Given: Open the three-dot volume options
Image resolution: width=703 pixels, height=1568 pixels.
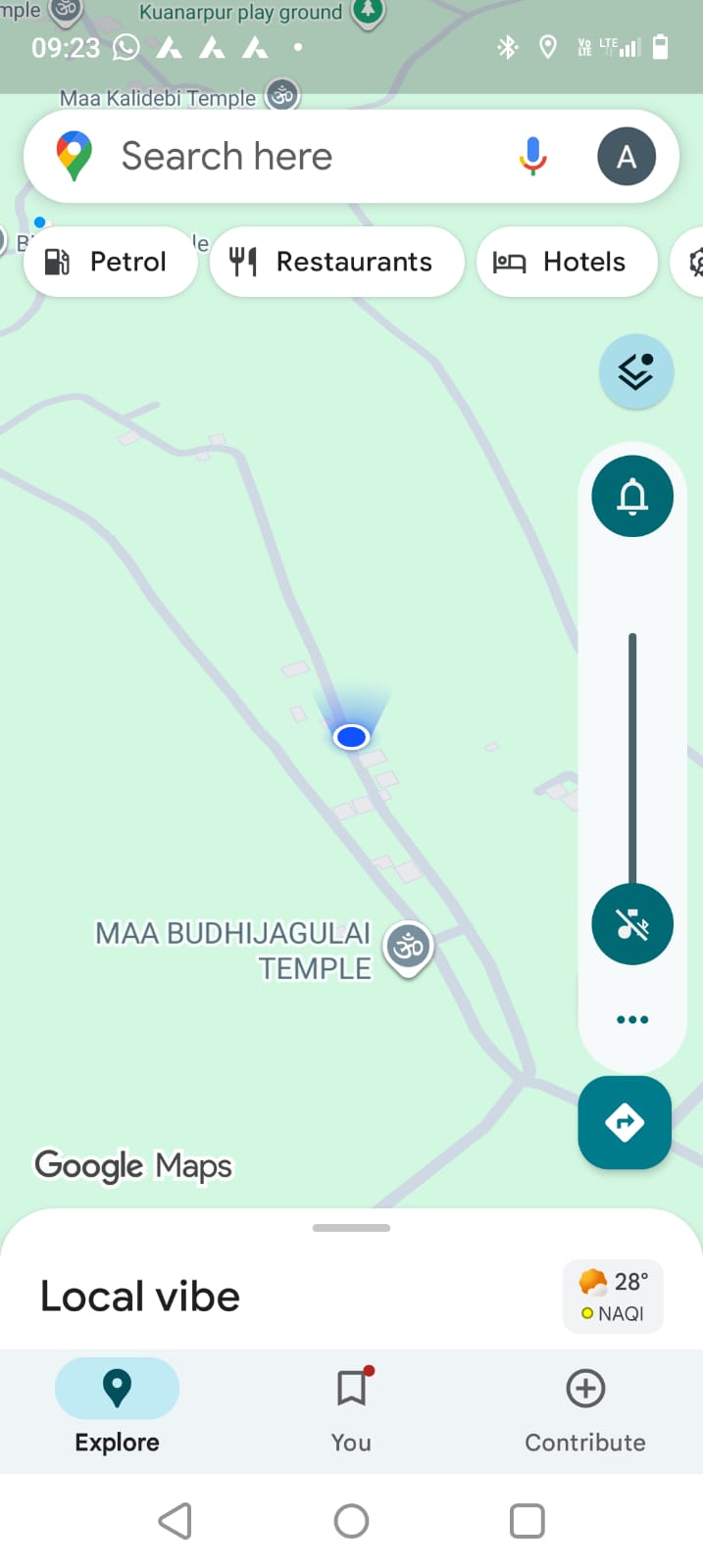Looking at the screenshot, I should 632,1019.
